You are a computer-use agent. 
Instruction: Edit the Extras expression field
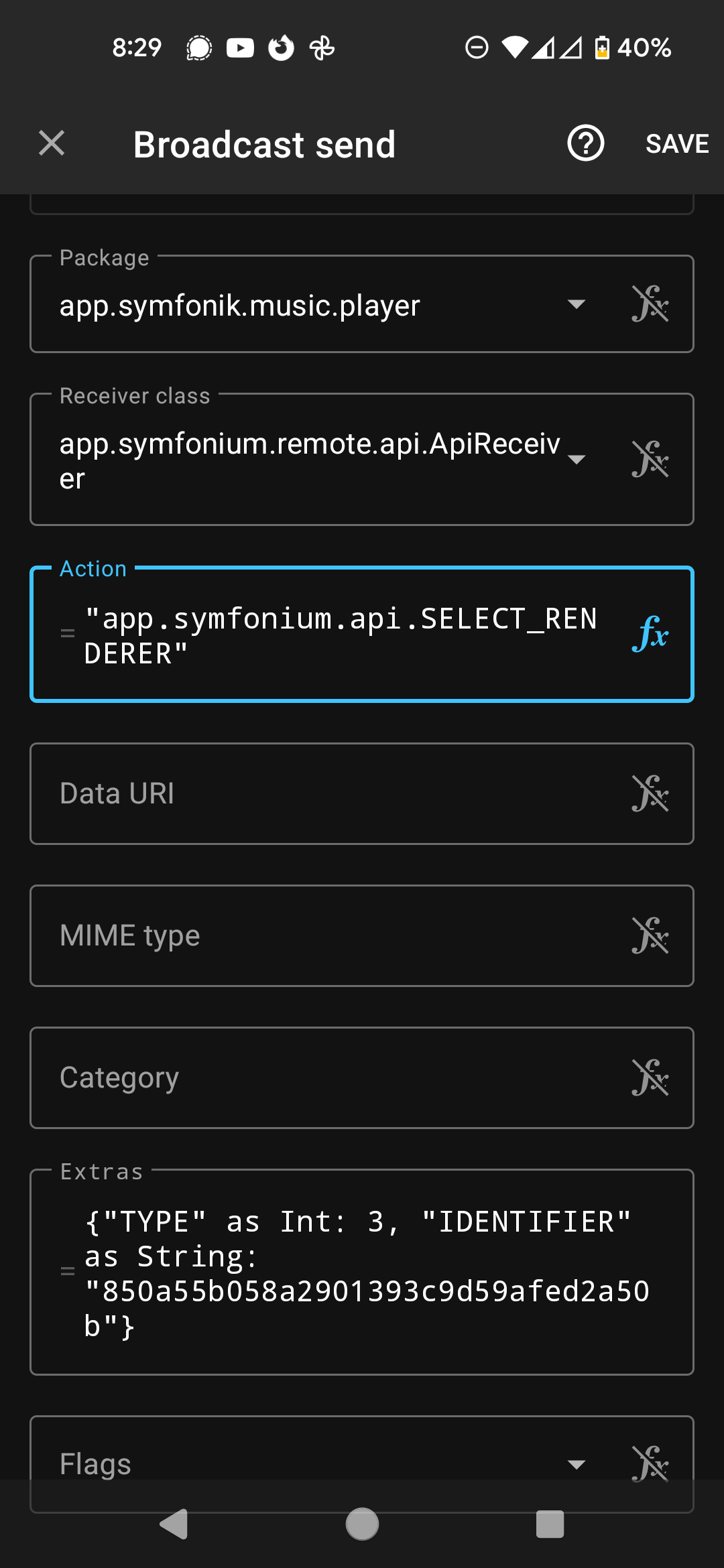pos(362,1272)
